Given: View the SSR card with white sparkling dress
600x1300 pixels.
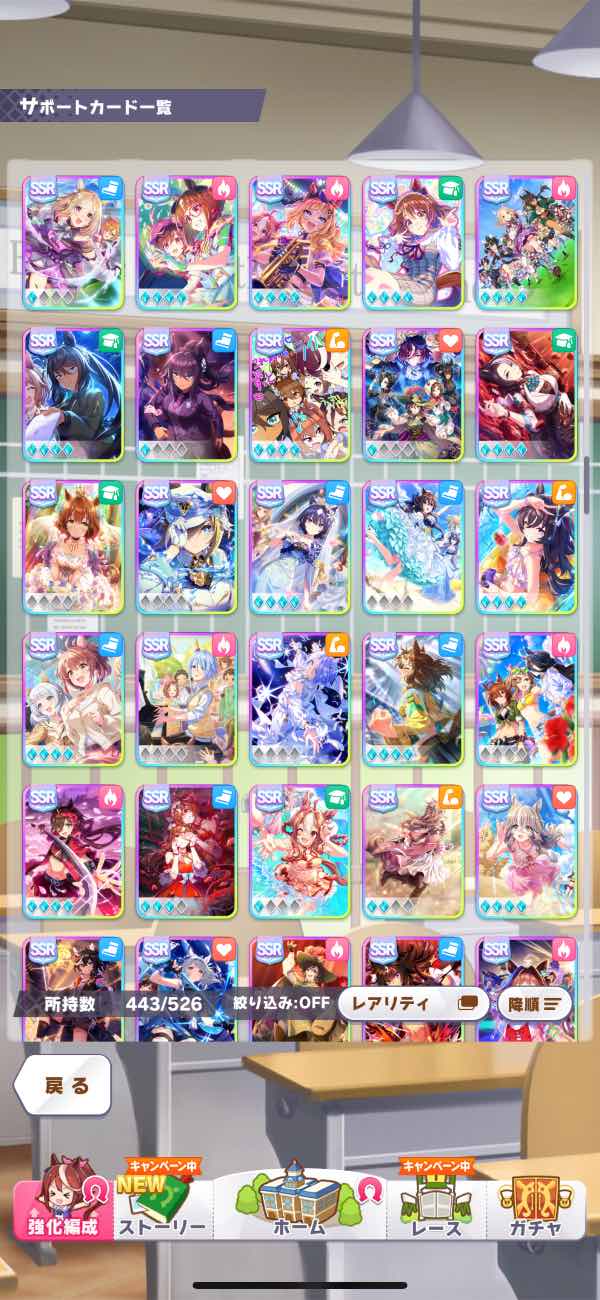Looking at the screenshot, I should (x=299, y=699).
